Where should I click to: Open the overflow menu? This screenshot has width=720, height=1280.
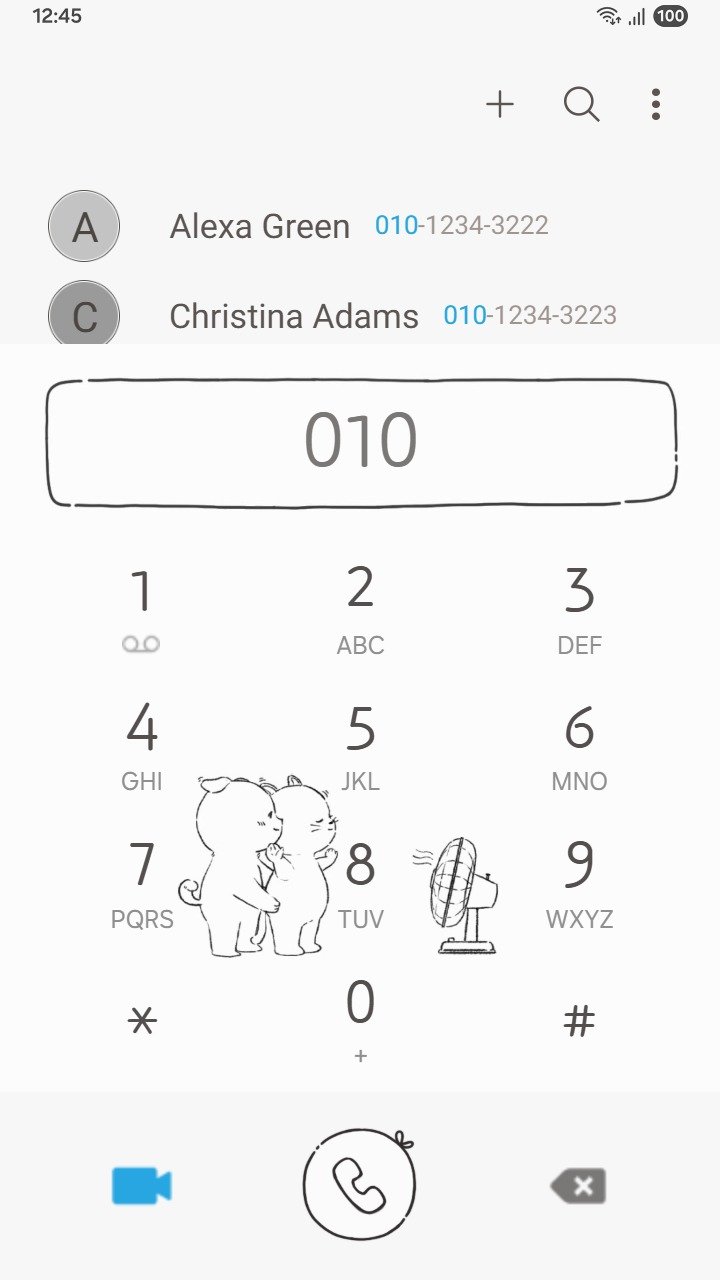pyautogui.click(x=655, y=104)
